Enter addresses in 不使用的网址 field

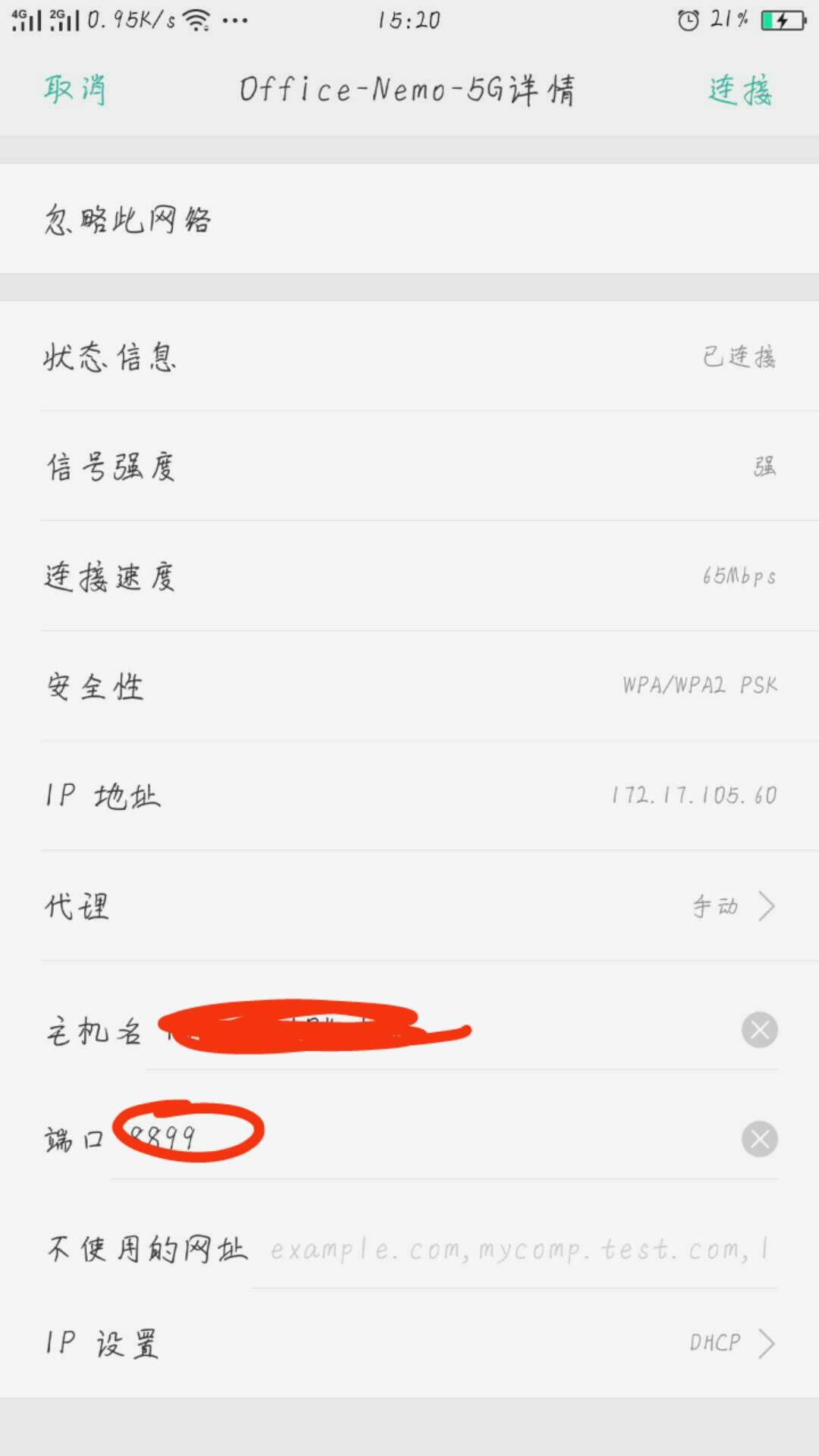point(516,1249)
